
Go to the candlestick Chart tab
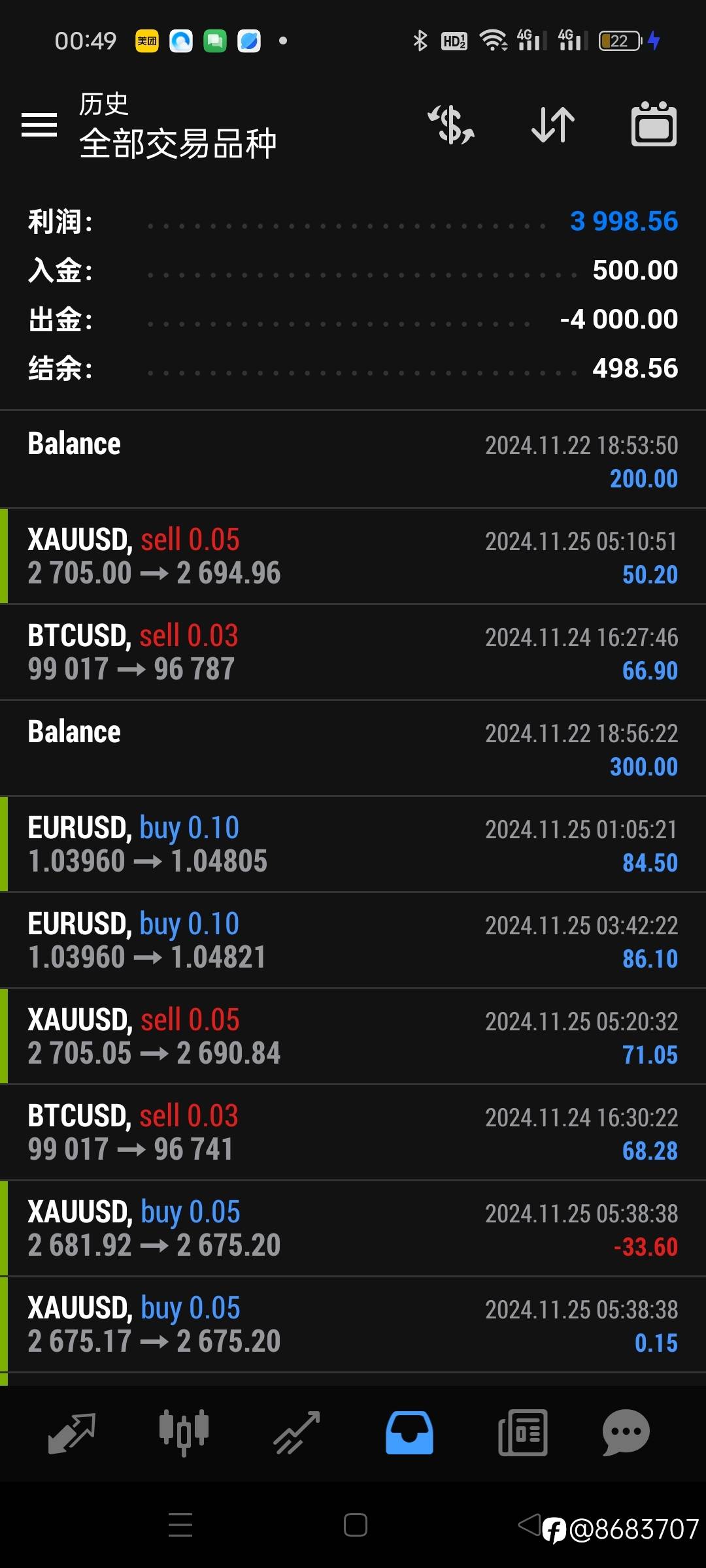click(184, 1433)
